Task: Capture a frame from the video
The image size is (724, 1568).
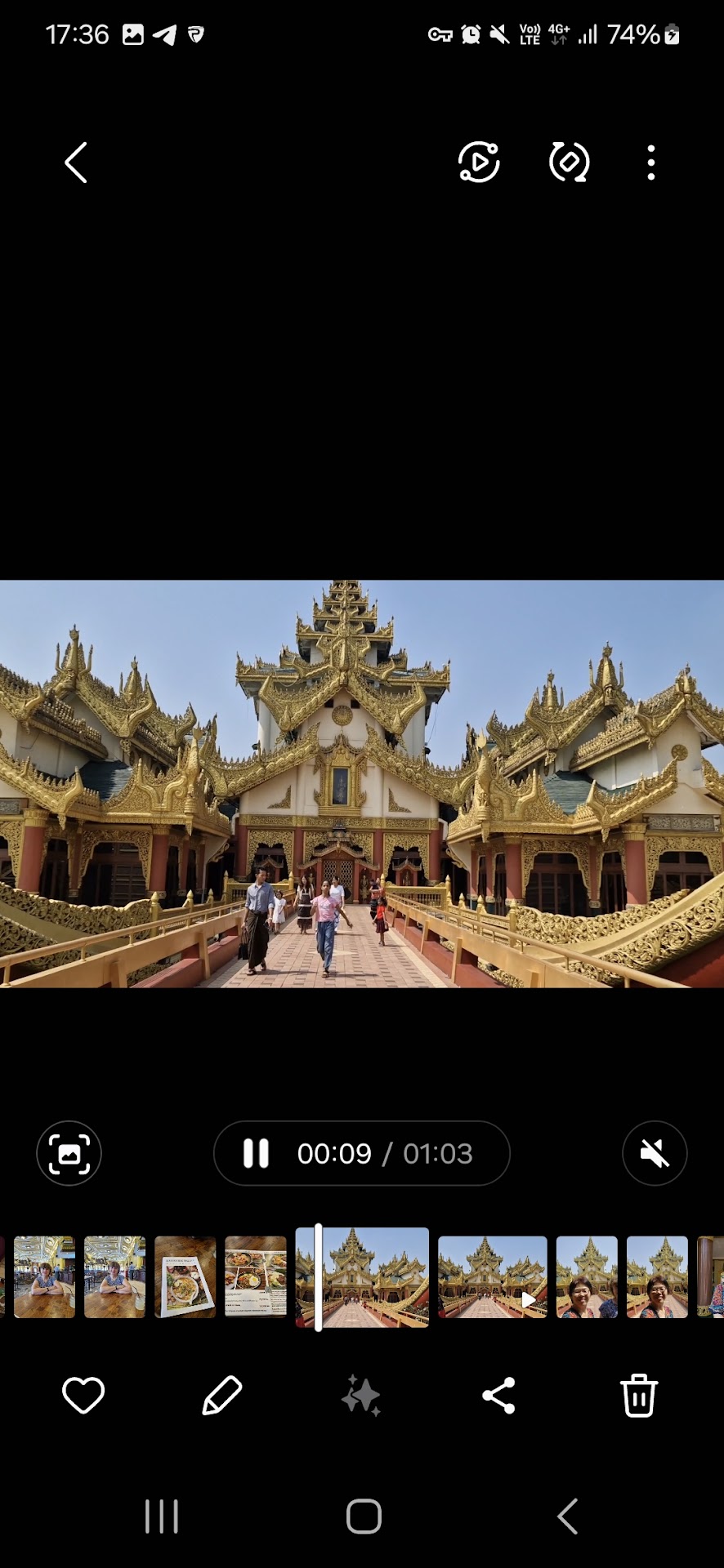Action: click(69, 1153)
